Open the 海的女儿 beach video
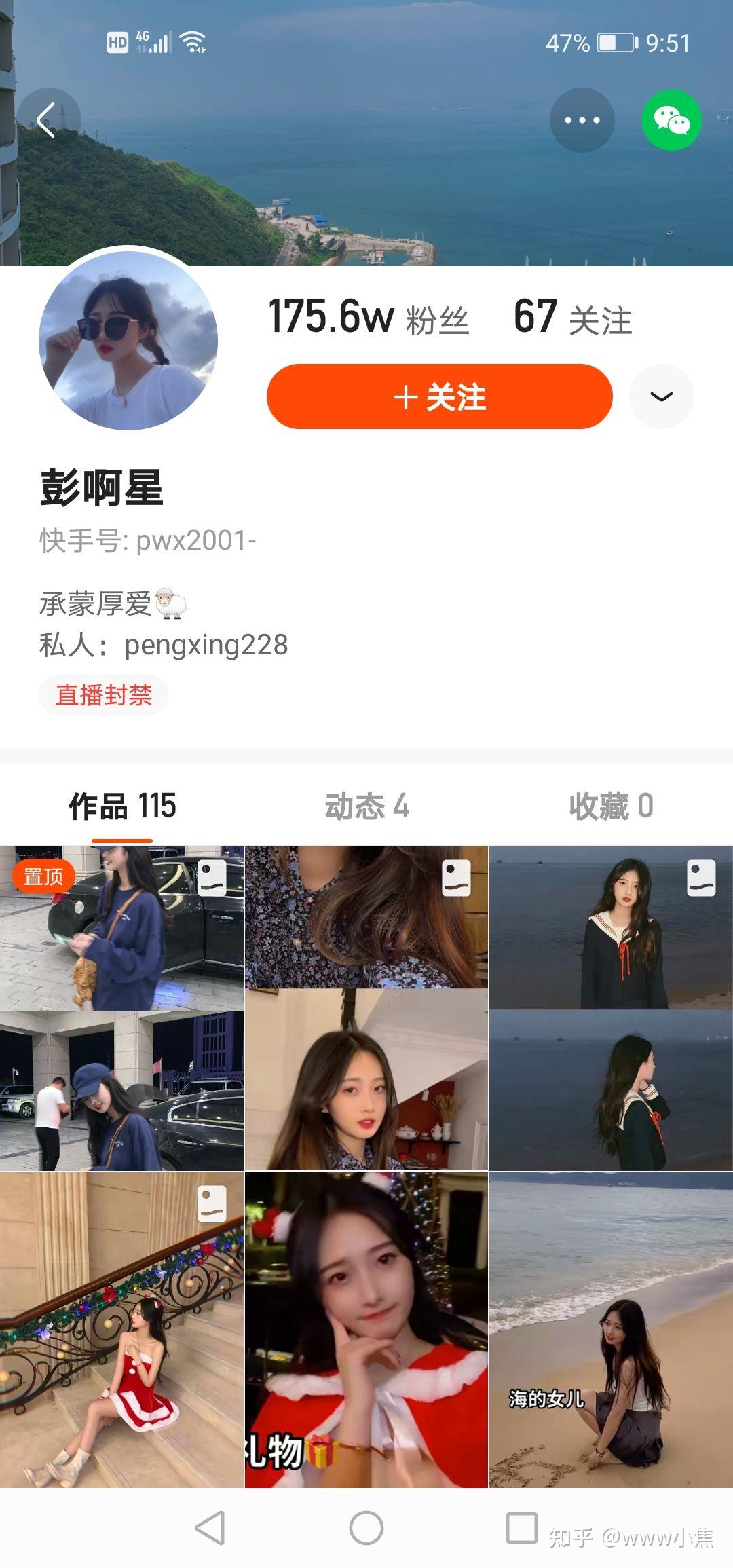733x1568 pixels. coord(611,1330)
